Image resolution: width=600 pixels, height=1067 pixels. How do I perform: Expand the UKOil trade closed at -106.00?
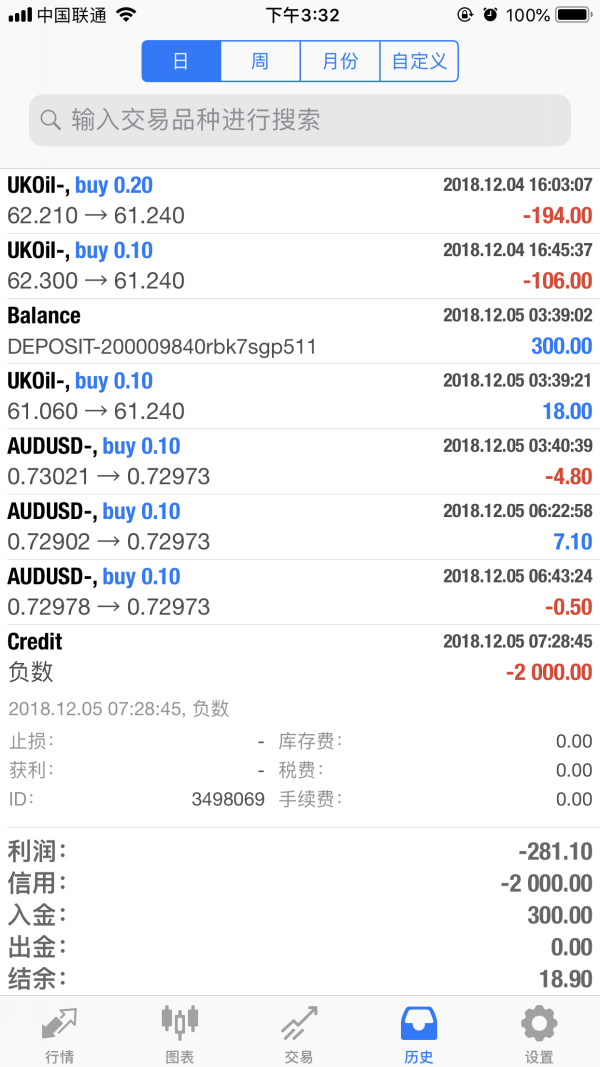pyautogui.click(x=300, y=265)
